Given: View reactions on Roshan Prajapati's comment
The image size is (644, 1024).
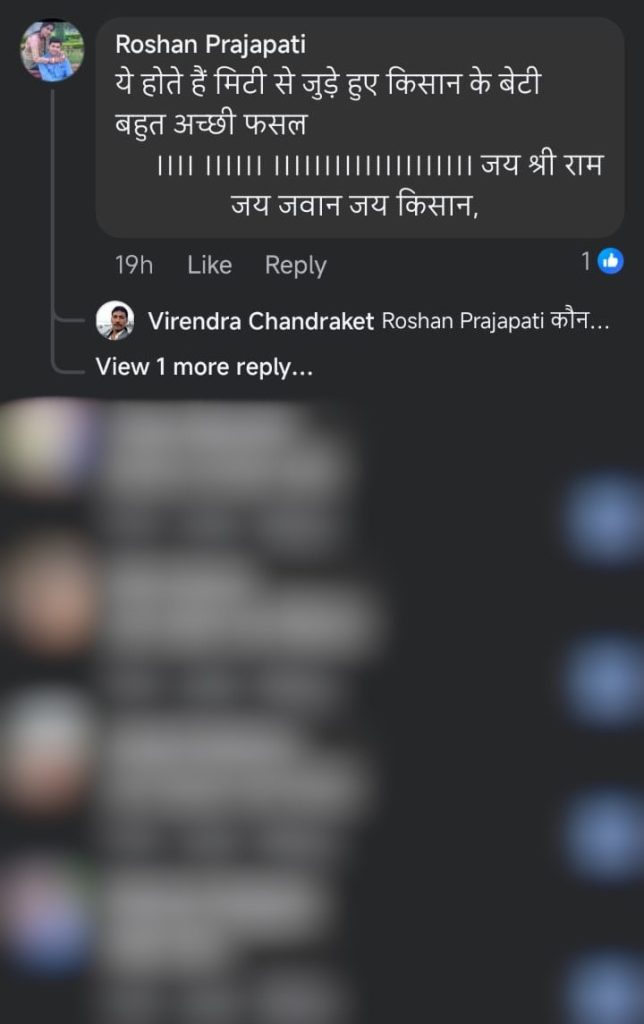Looking at the screenshot, I should 602,262.
